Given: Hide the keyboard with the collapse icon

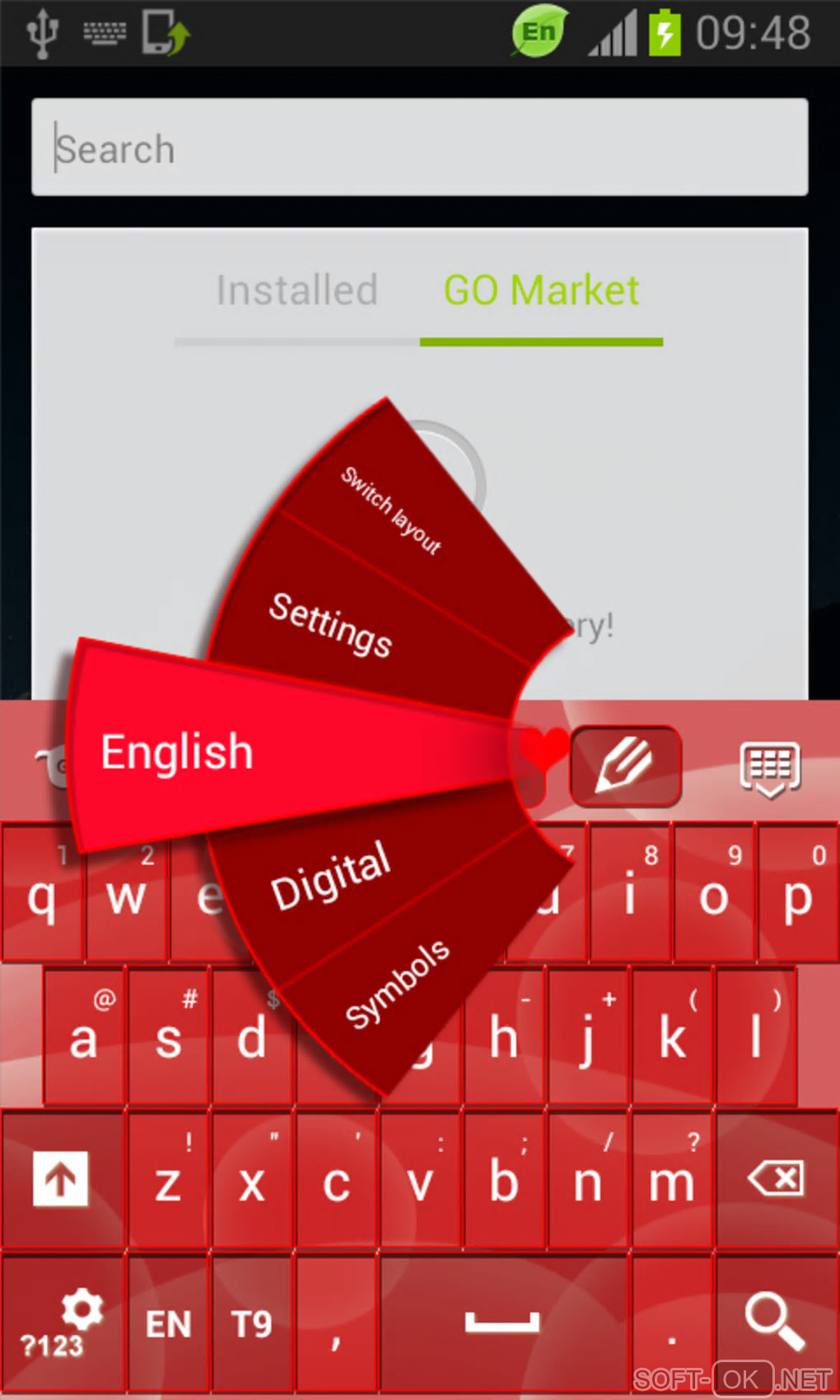Looking at the screenshot, I should 770,768.
